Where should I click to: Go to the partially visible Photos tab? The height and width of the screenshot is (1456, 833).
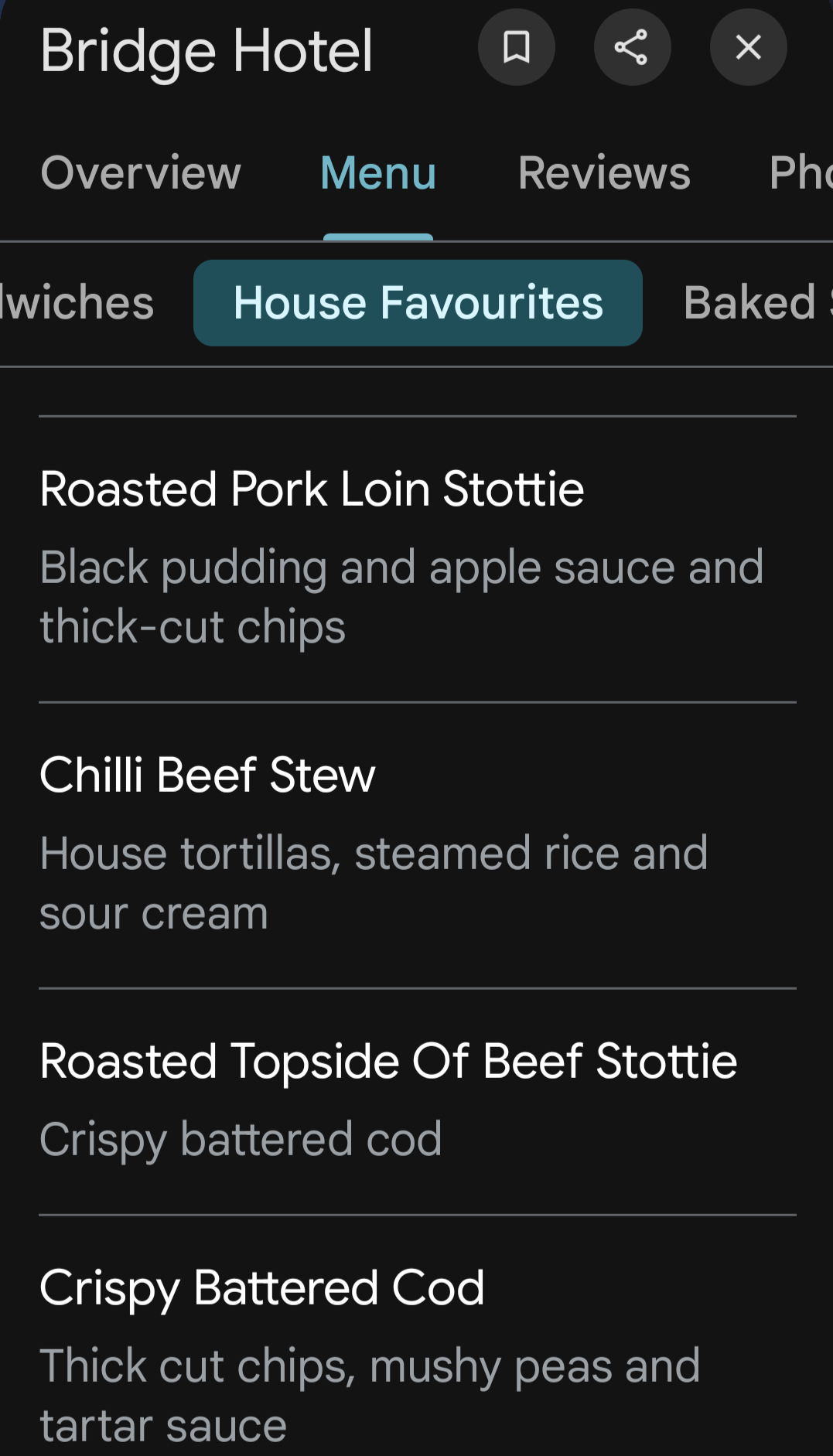801,172
